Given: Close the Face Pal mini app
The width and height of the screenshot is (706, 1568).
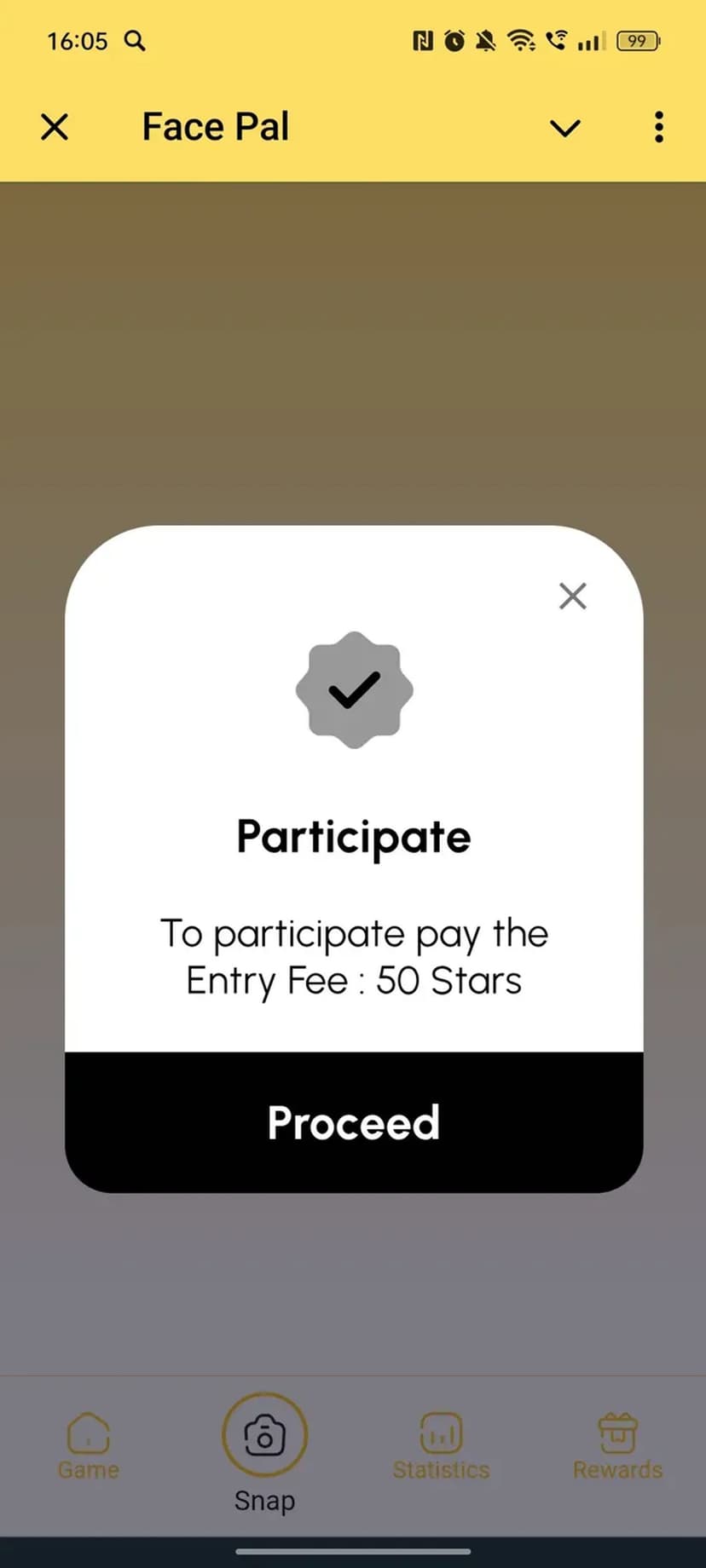Looking at the screenshot, I should pos(55,127).
